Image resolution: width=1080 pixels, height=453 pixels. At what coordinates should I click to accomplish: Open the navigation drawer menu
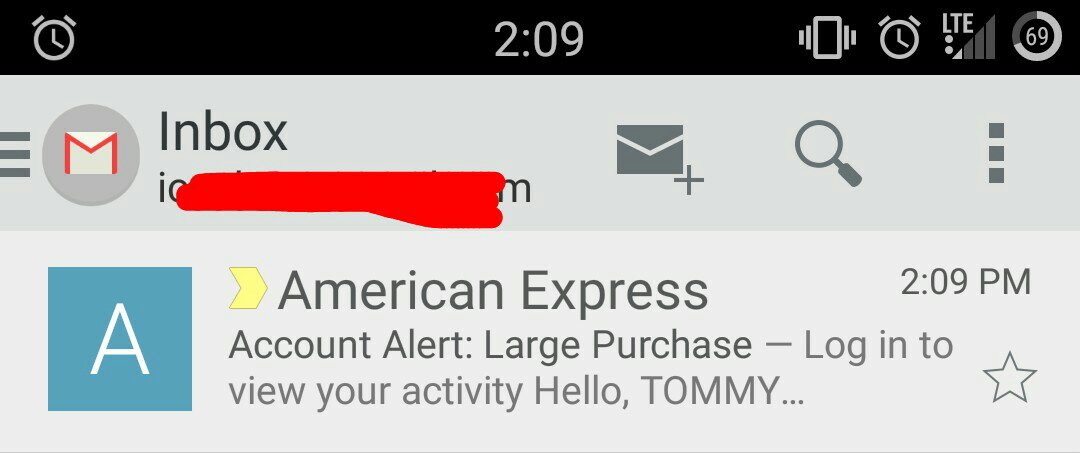click(x=16, y=154)
